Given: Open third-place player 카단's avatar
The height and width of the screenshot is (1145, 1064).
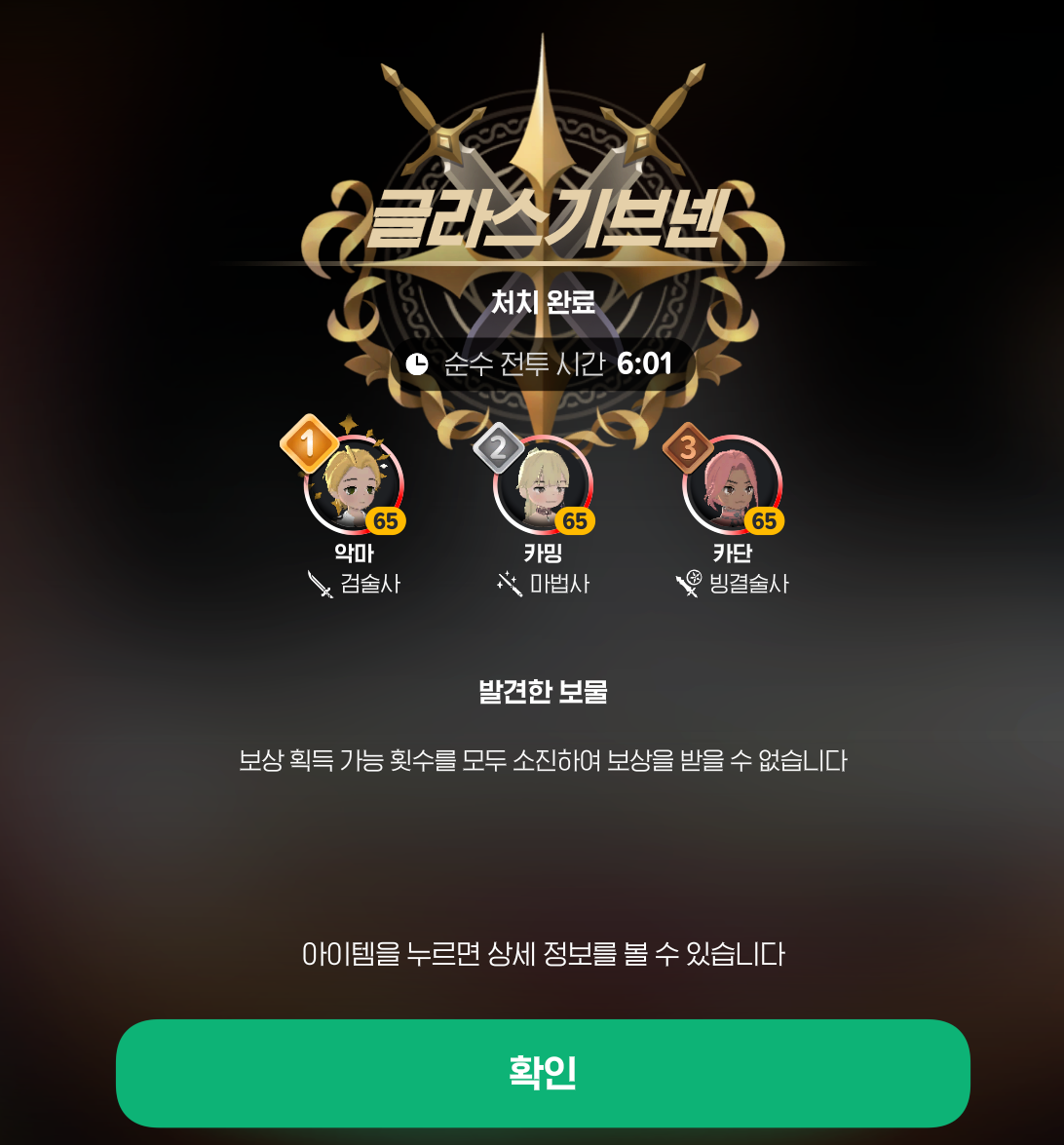Looking at the screenshot, I should (x=732, y=484).
